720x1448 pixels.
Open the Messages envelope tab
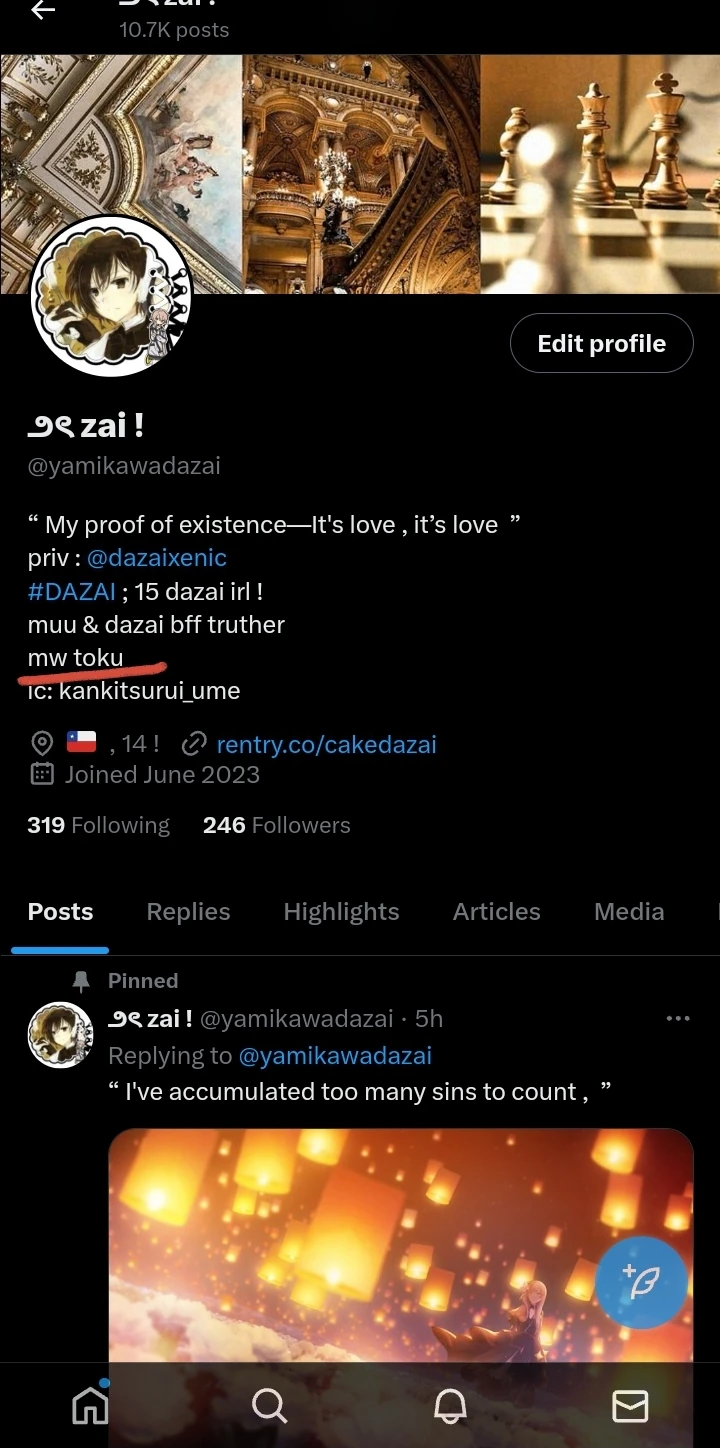tap(630, 1407)
